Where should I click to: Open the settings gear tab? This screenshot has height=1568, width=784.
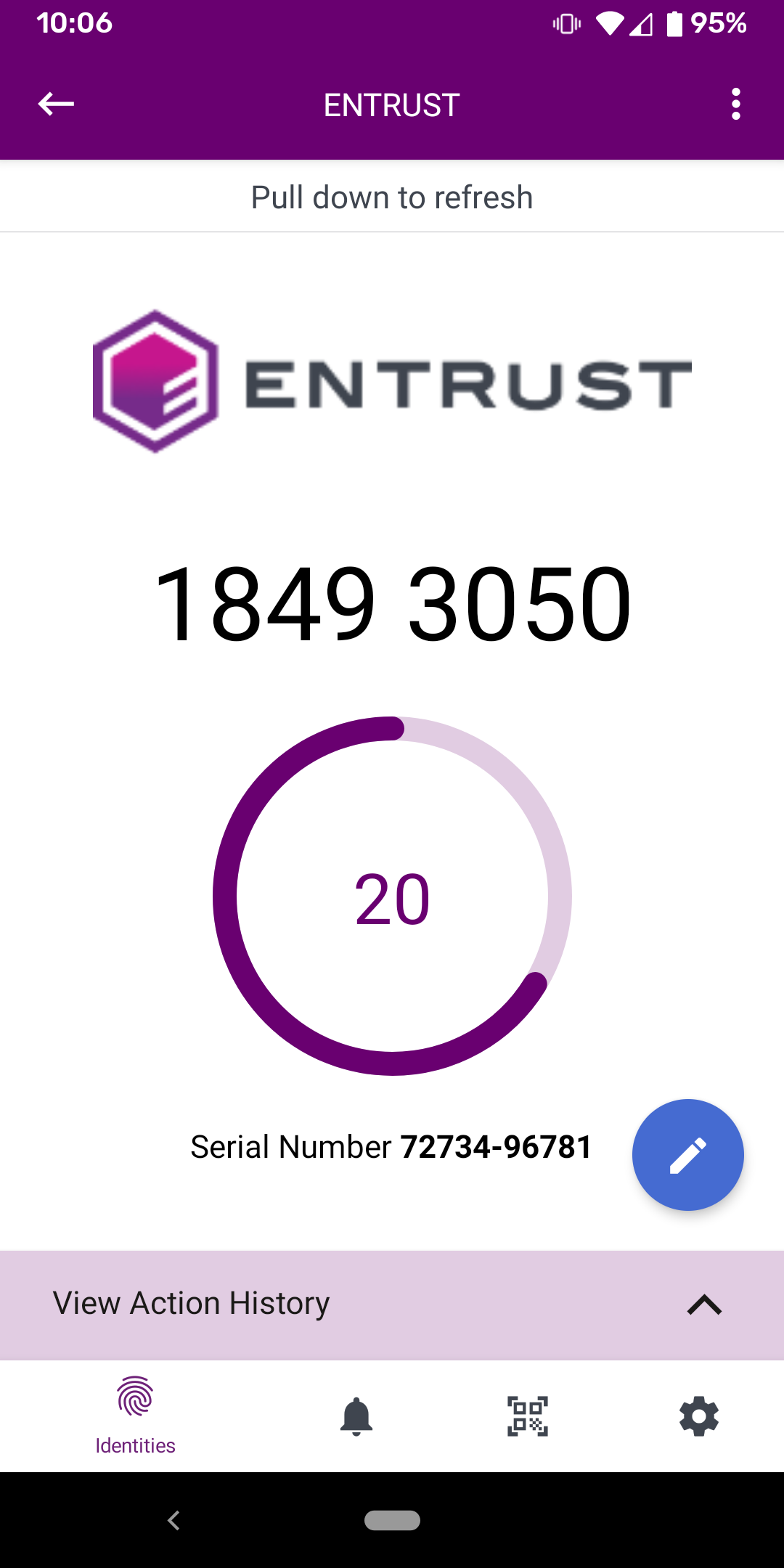point(698,1416)
